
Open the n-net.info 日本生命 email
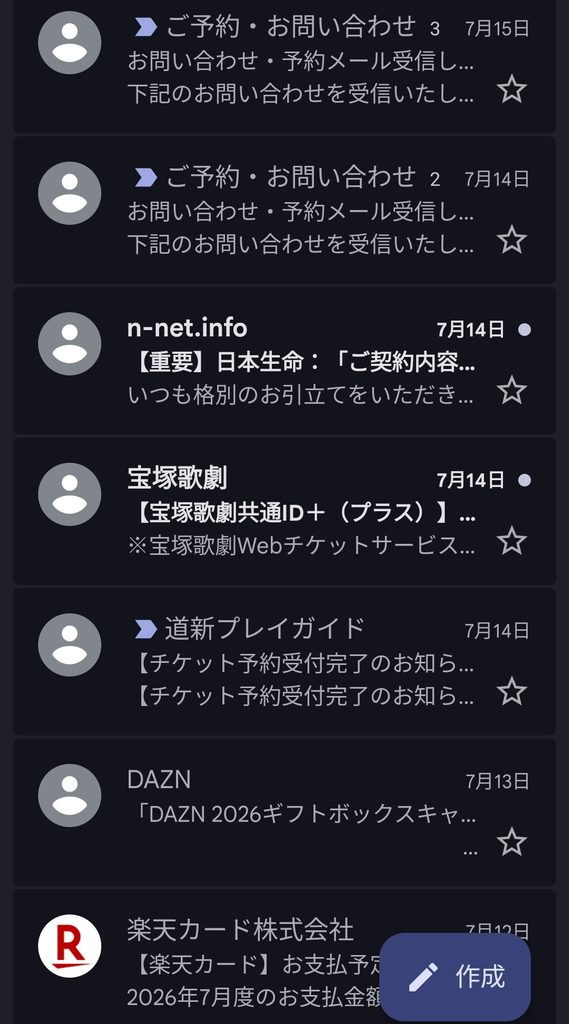coord(284,360)
